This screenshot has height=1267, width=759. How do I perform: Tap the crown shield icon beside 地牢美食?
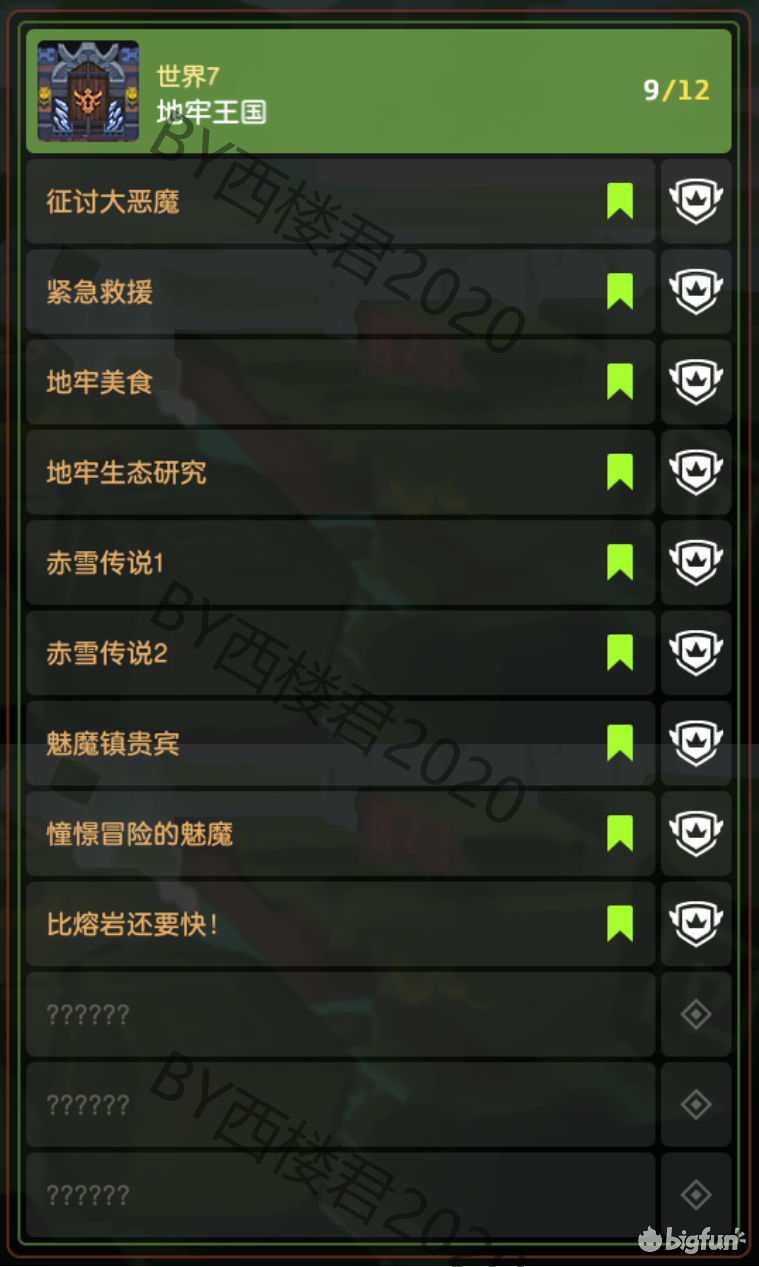696,382
